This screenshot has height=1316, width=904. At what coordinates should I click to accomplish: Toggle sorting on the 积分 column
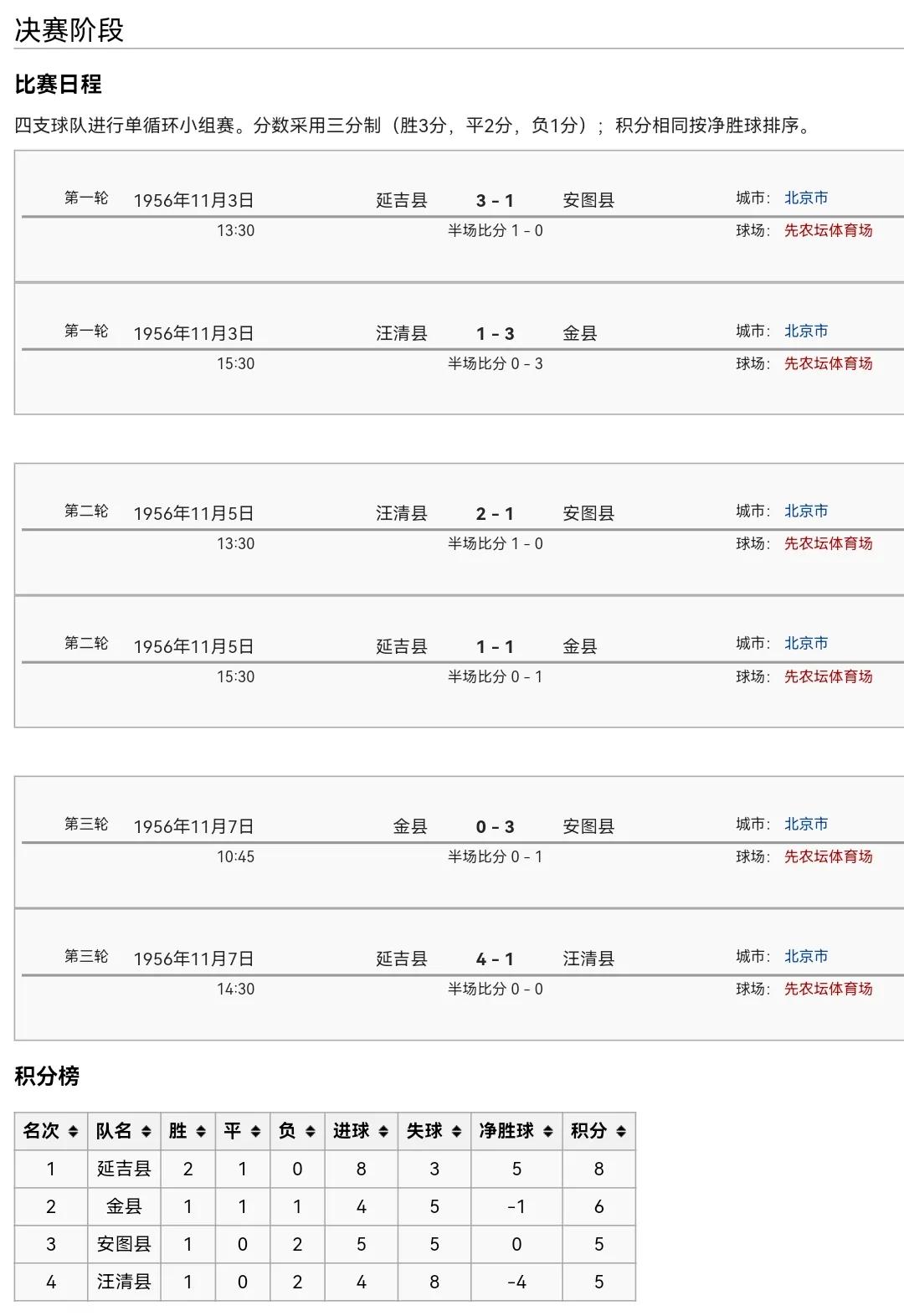click(x=619, y=1129)
